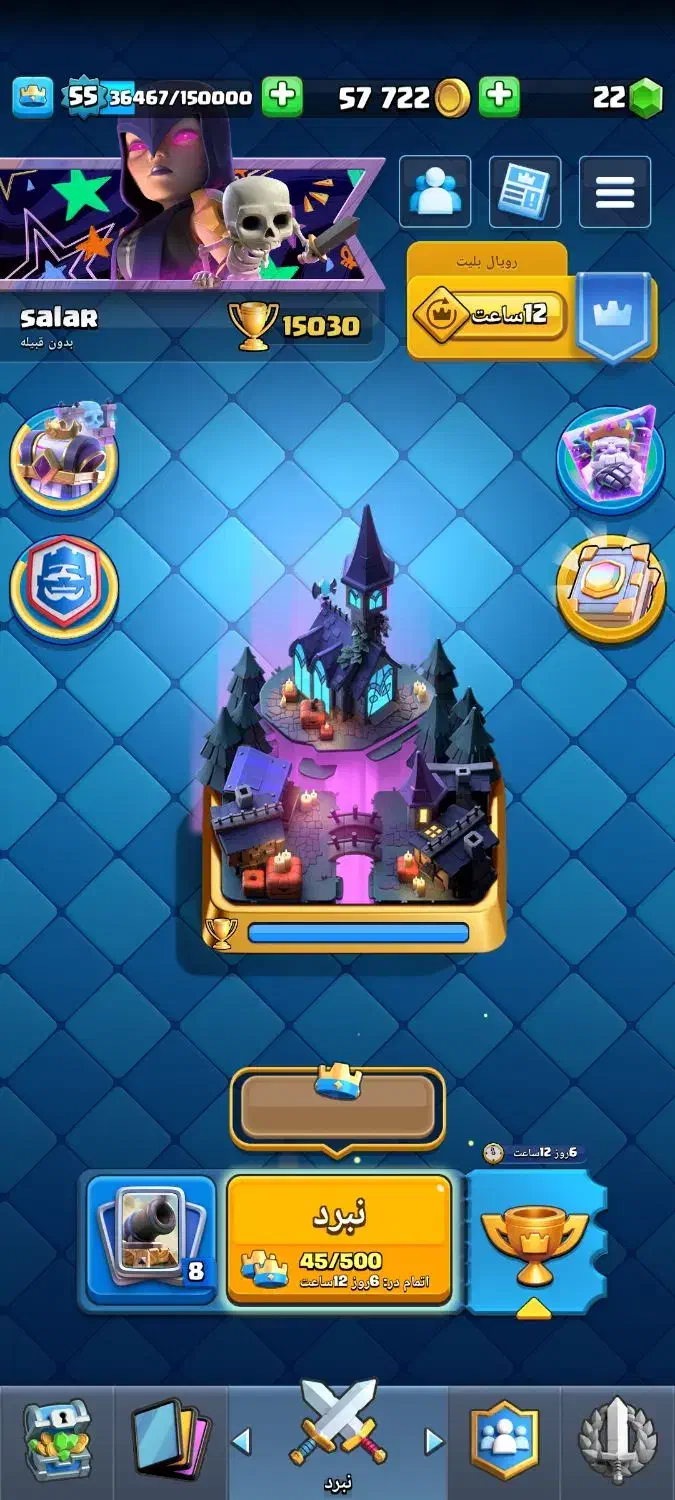Viewport: 675px width, 1500px height.
Task: Switch to the clan social tab
Action: tap(504, 1440)
